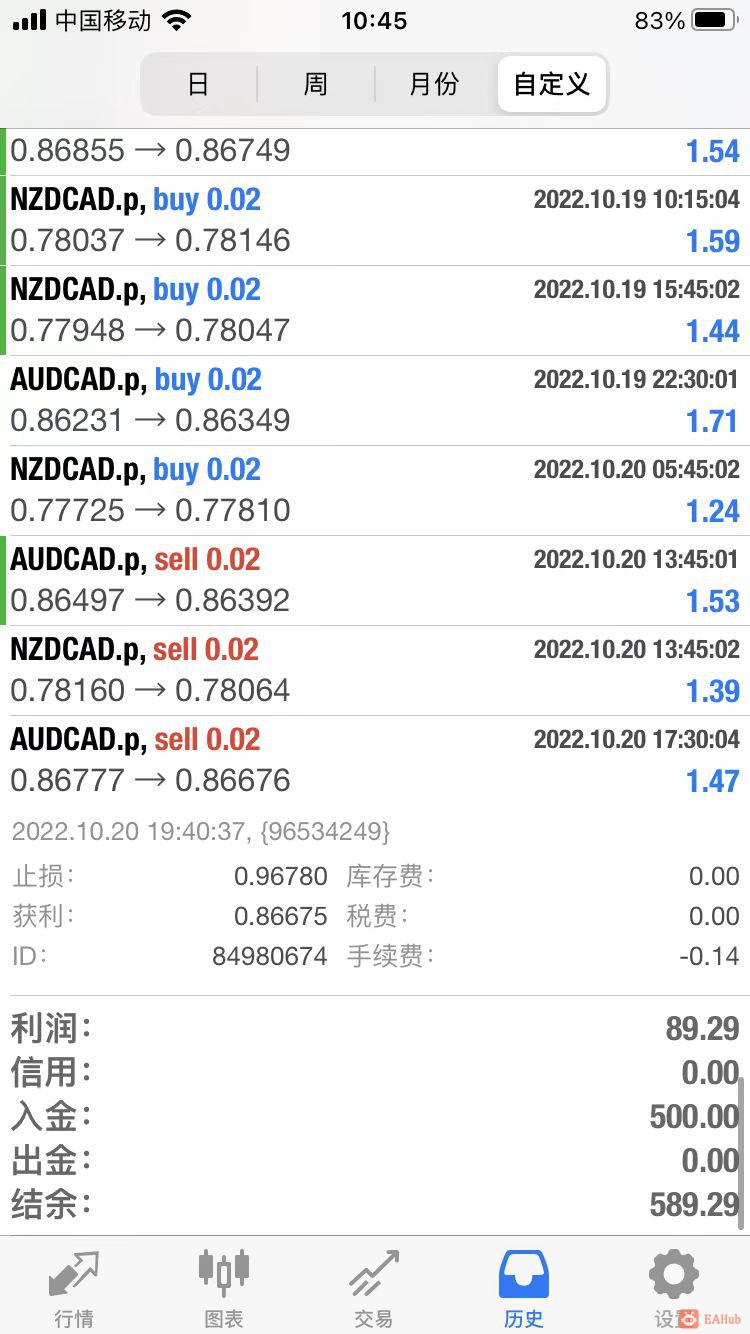Viewport: 750px width, 1334px height.
Task: Expand NZDCAD.p sell trade at 13:45:02
Action: [x=375, y=671]
